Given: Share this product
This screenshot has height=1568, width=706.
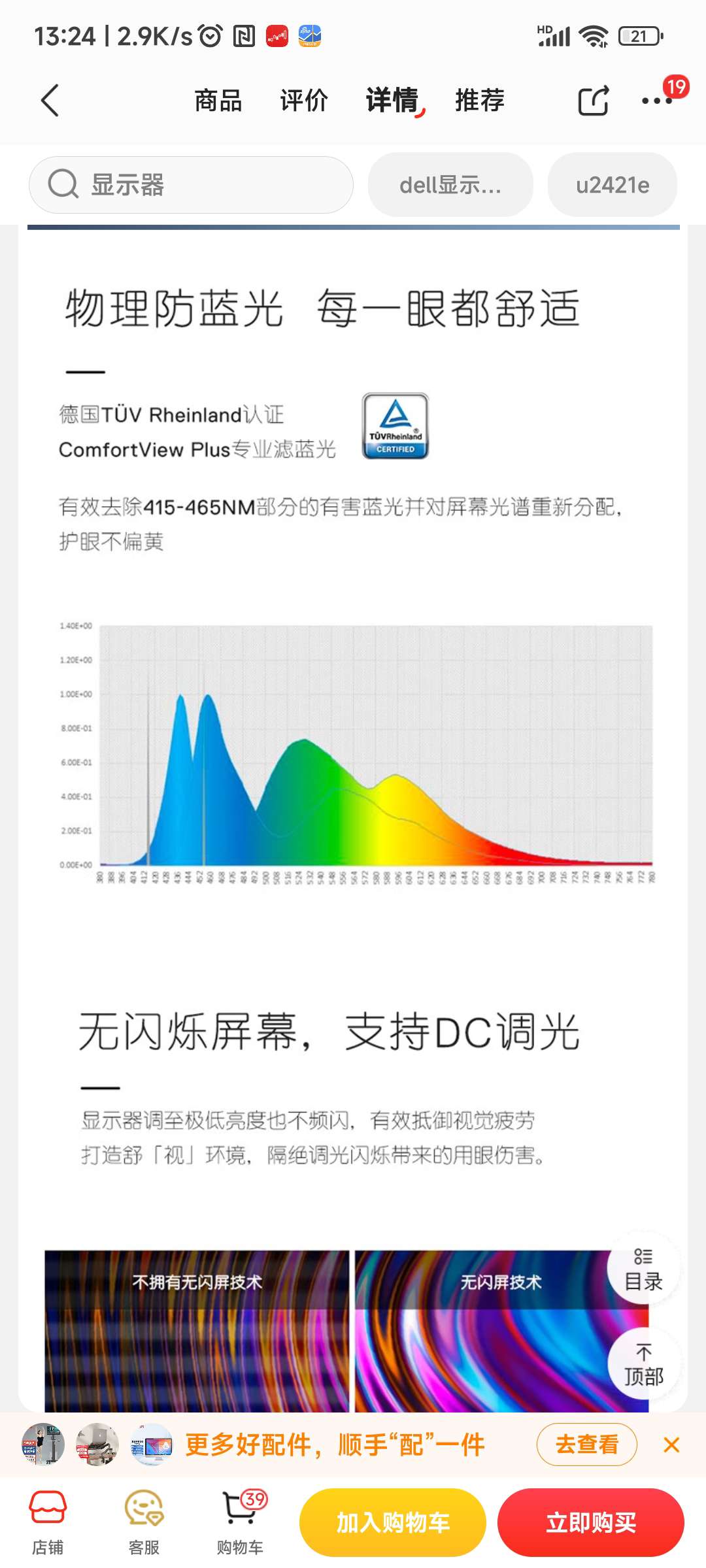Looking at the screenshot, I should pyautogui.click(x=593, y=101).
